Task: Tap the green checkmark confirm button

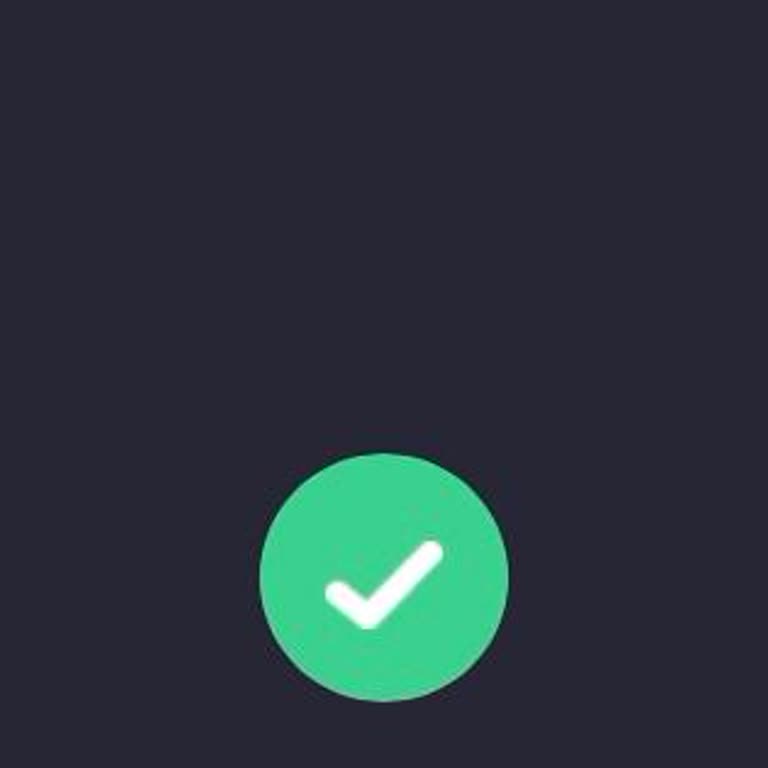Action: point(384,578)
